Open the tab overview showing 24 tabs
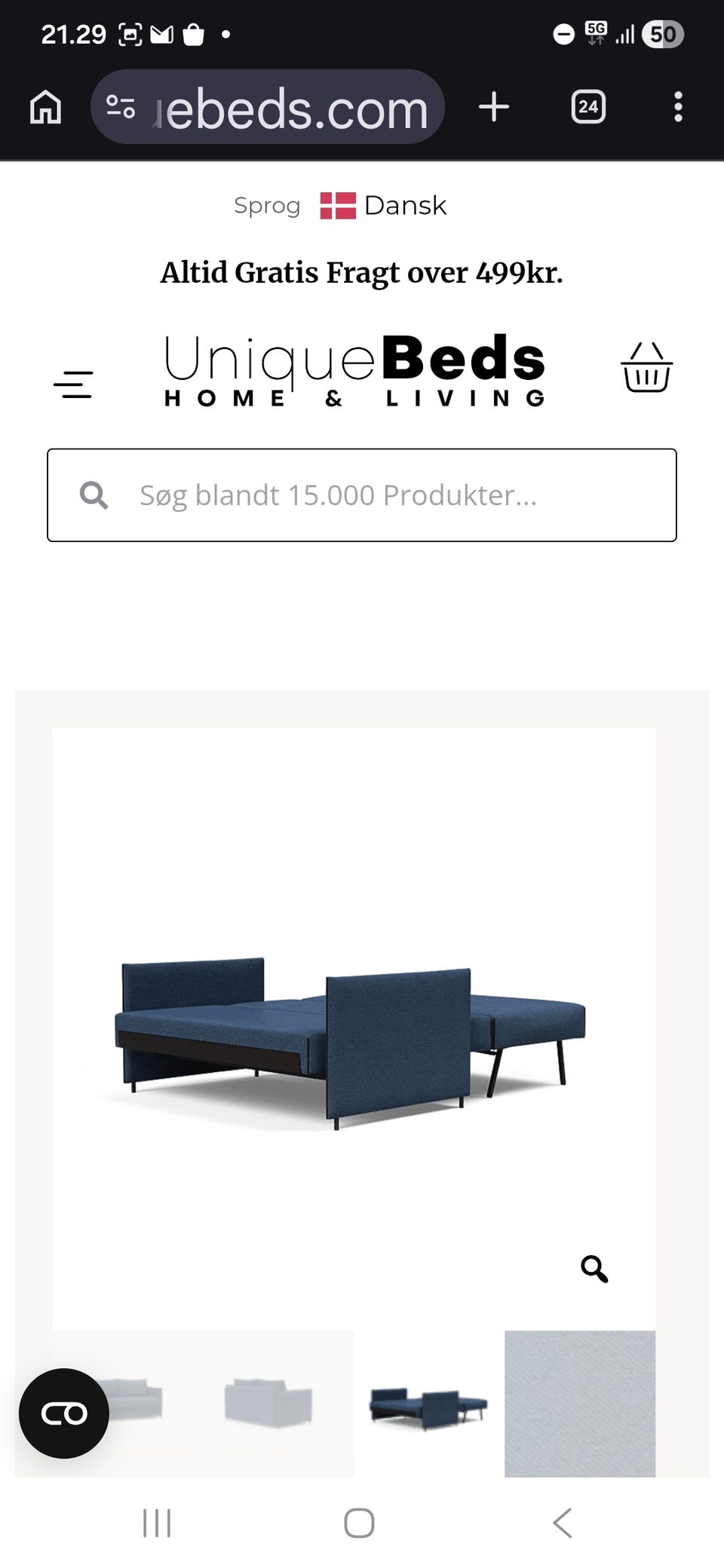This screenshot has height=1568, width=724. click(x=587, y=107)
